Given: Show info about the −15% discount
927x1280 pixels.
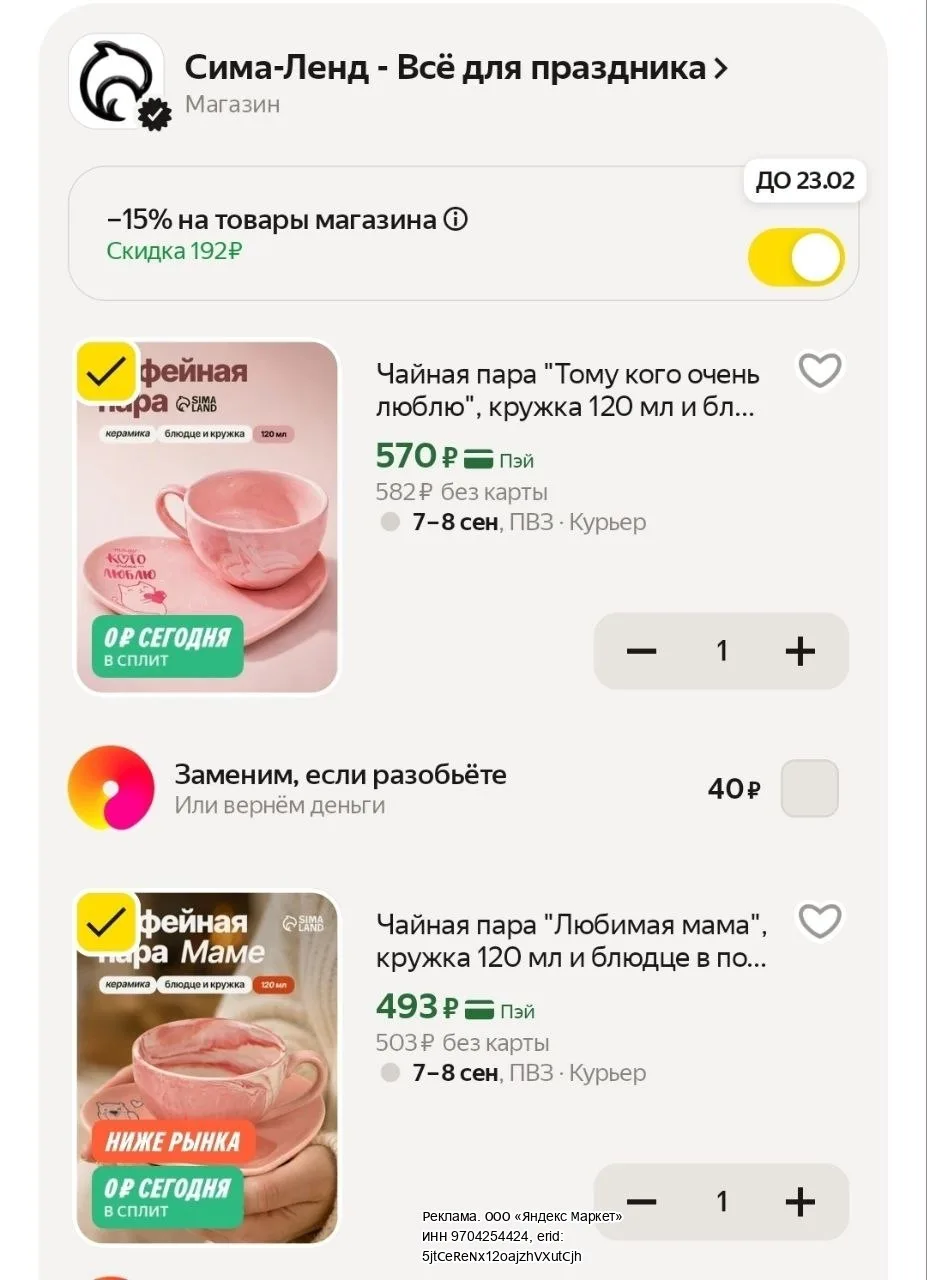Looking at the screenshot, I should coord(455,220).
